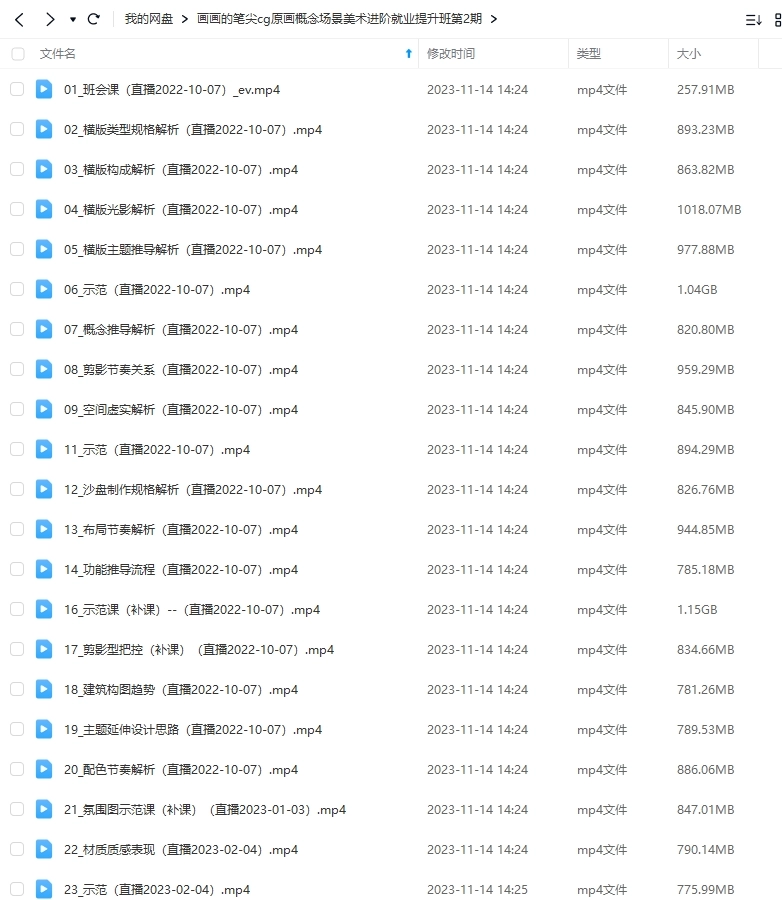Sort by 大小 column

click(689, 54)
